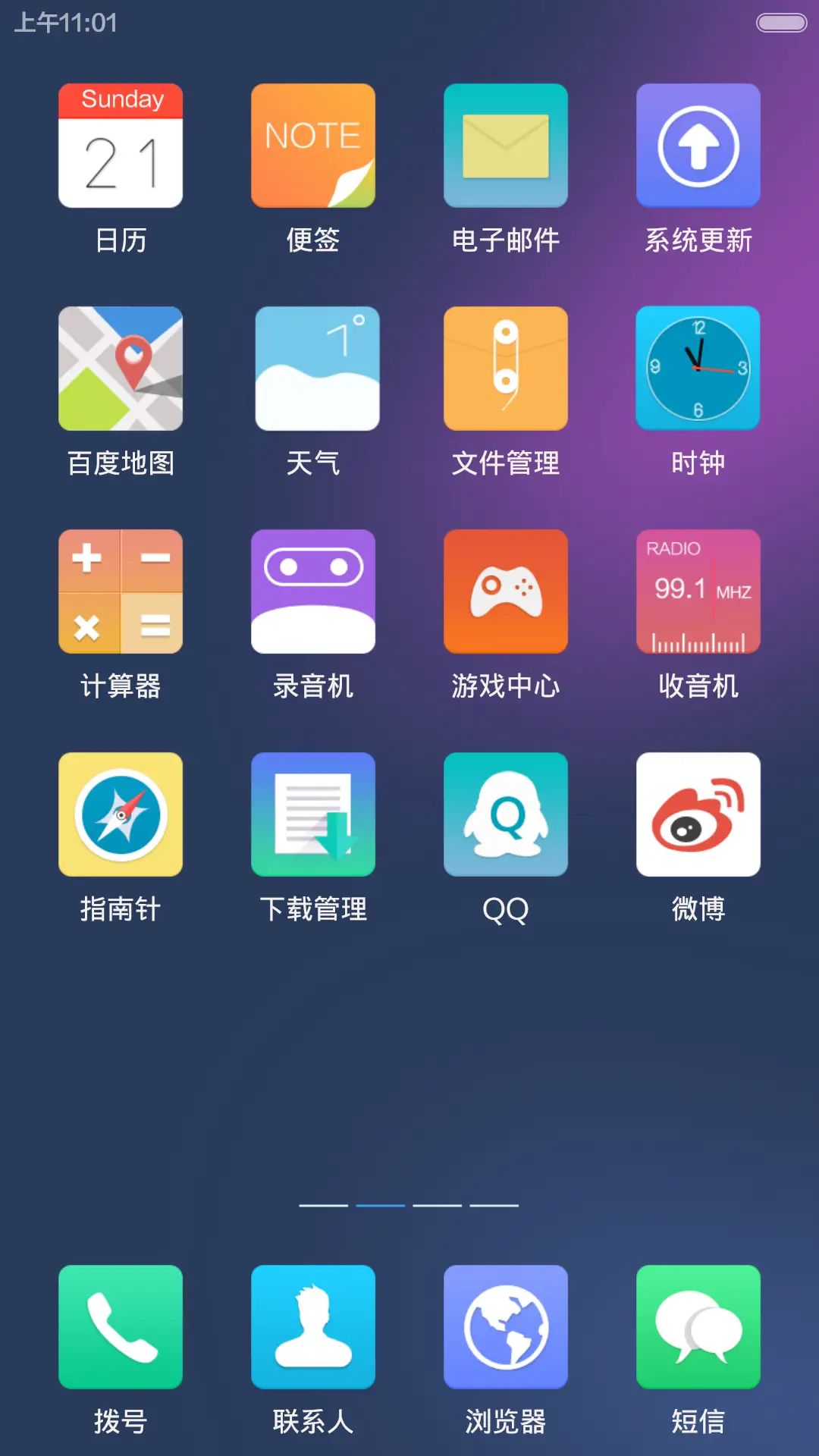Open the Email (电子邮件) app
Image resolution: width=819 pixels, height=1456 pixels.
point(505,145)
